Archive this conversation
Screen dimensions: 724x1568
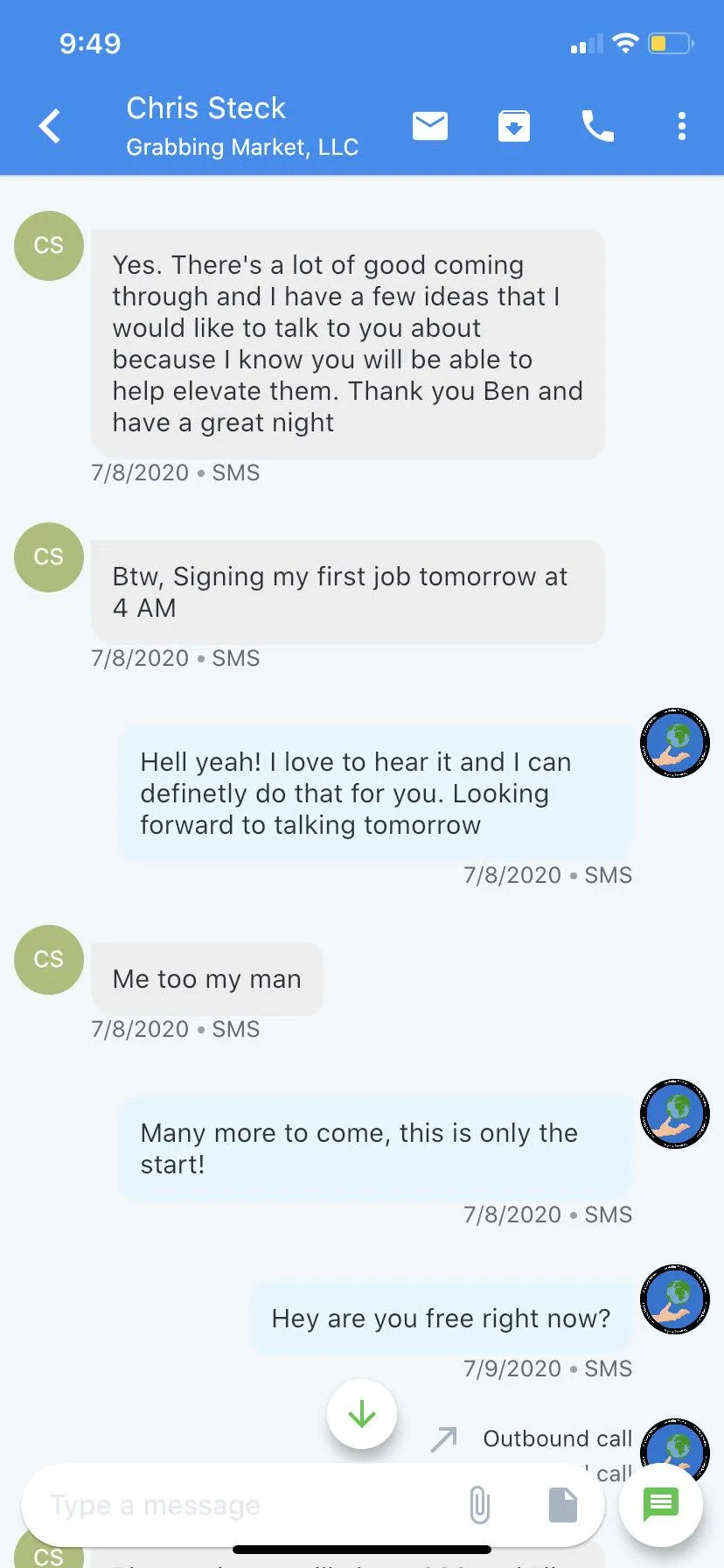click(514, 126)
